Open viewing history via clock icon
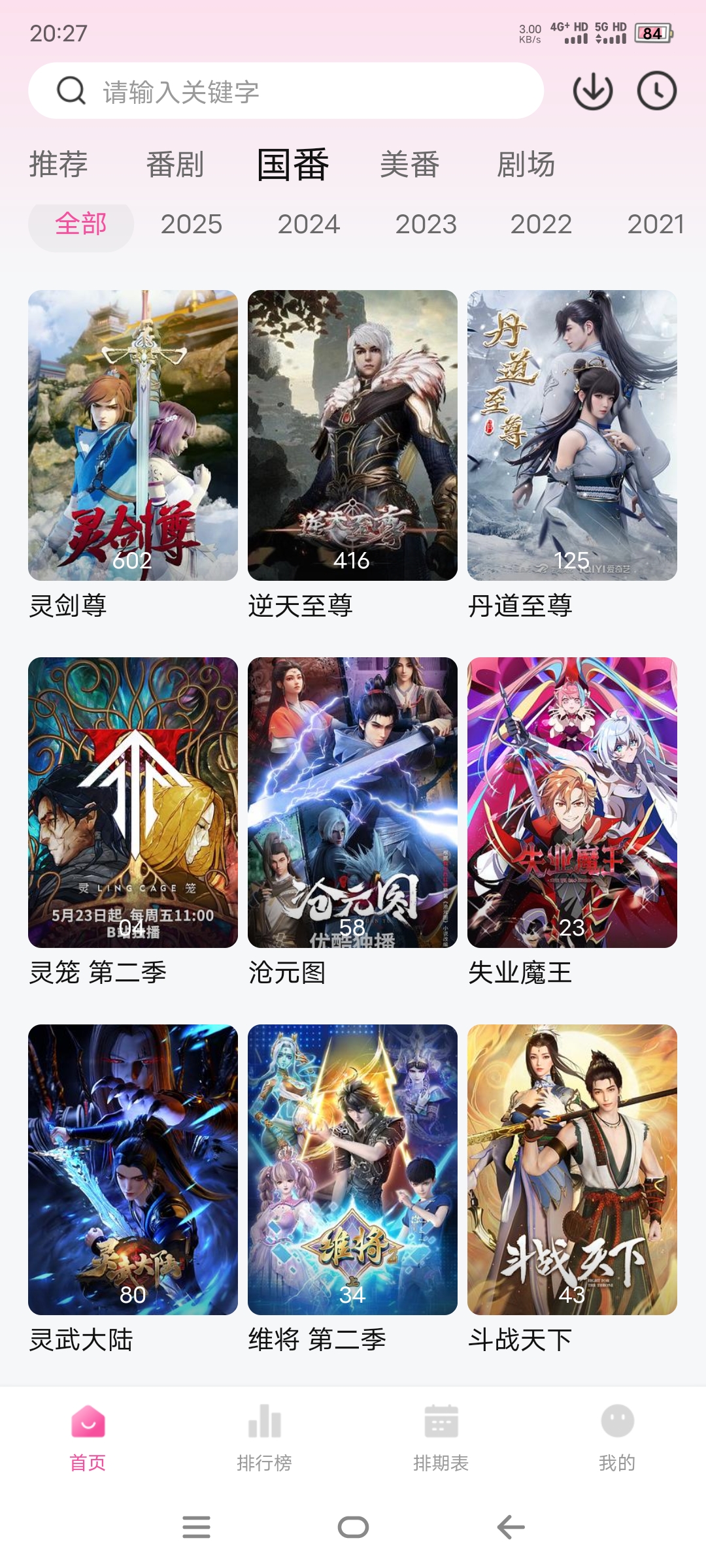 point(657,92)
